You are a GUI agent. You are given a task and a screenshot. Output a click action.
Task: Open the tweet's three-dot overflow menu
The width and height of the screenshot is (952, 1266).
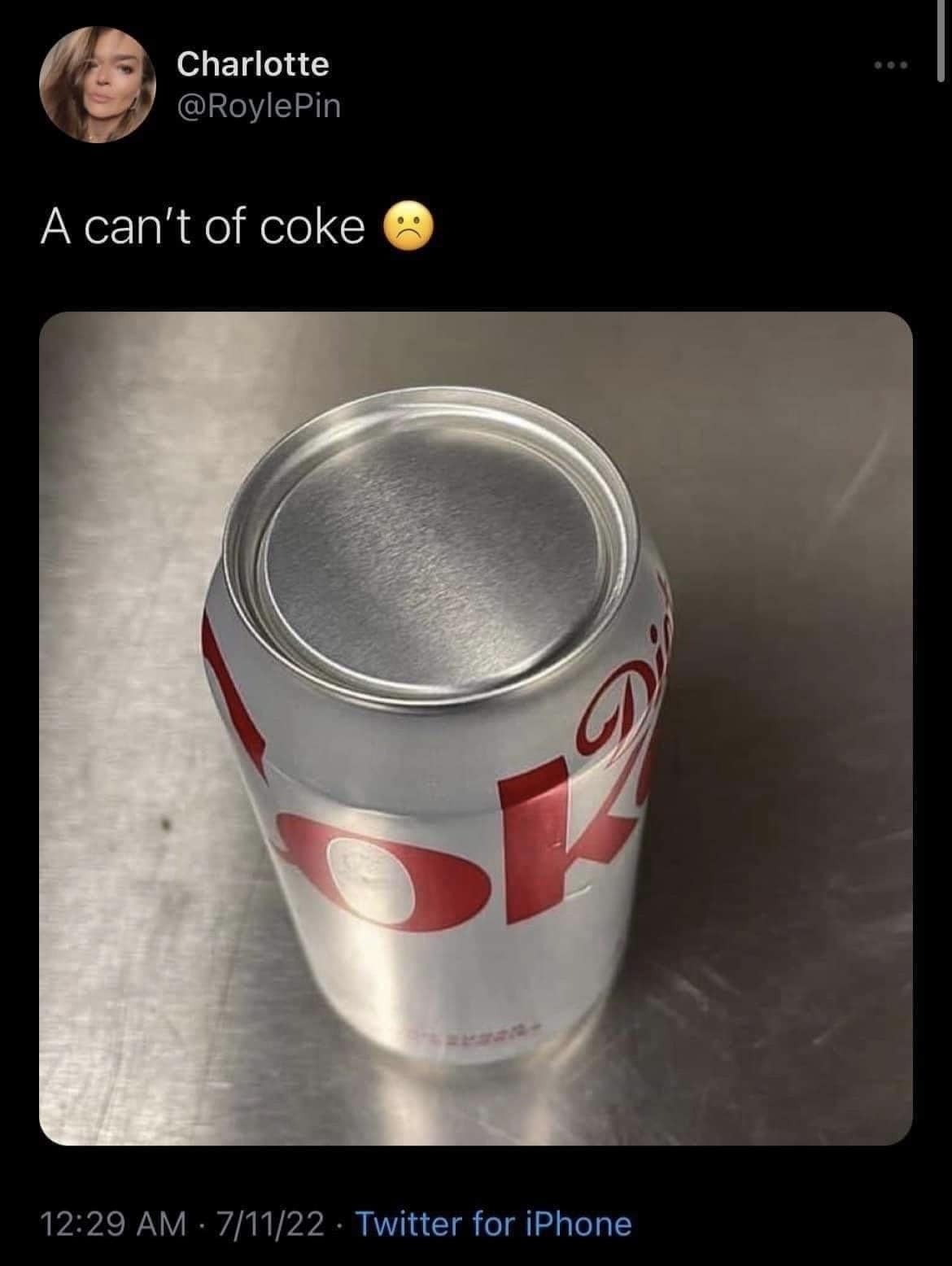pyautogui.click(x=888, y=66)
